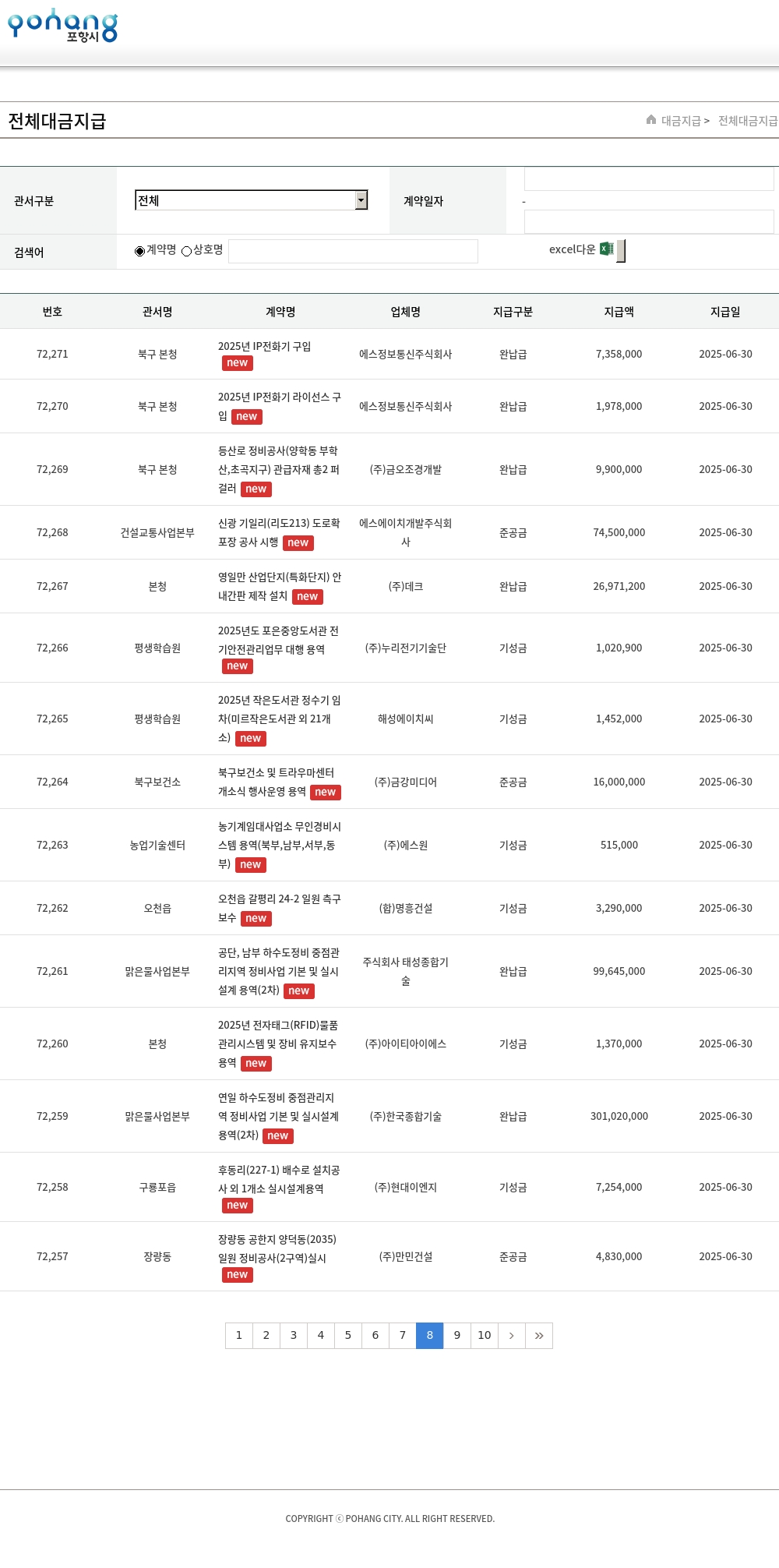
Task: Tap the 검색어 search text field
Action: [x=353, y=251]
